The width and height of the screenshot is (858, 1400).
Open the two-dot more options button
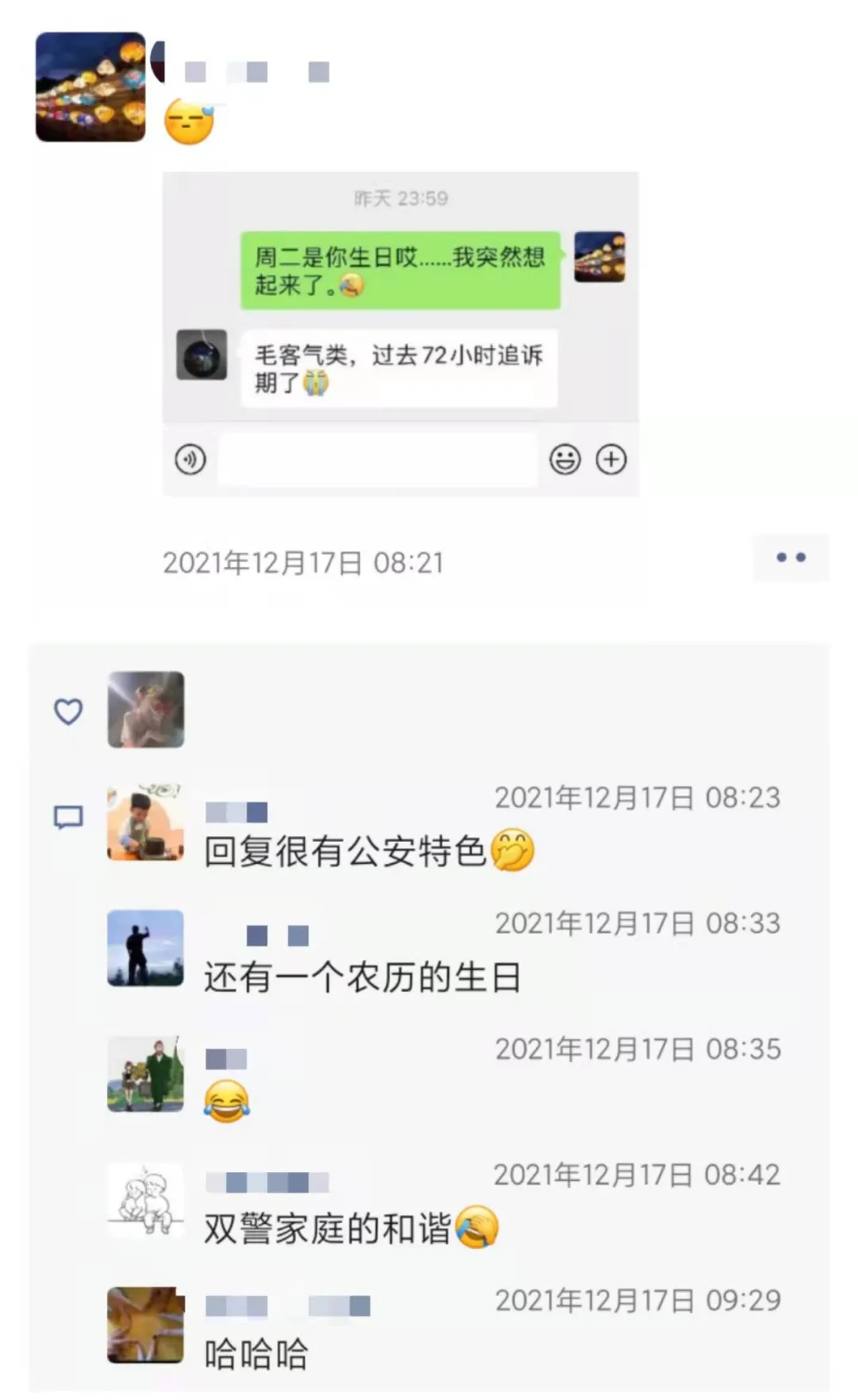point(790,558)
